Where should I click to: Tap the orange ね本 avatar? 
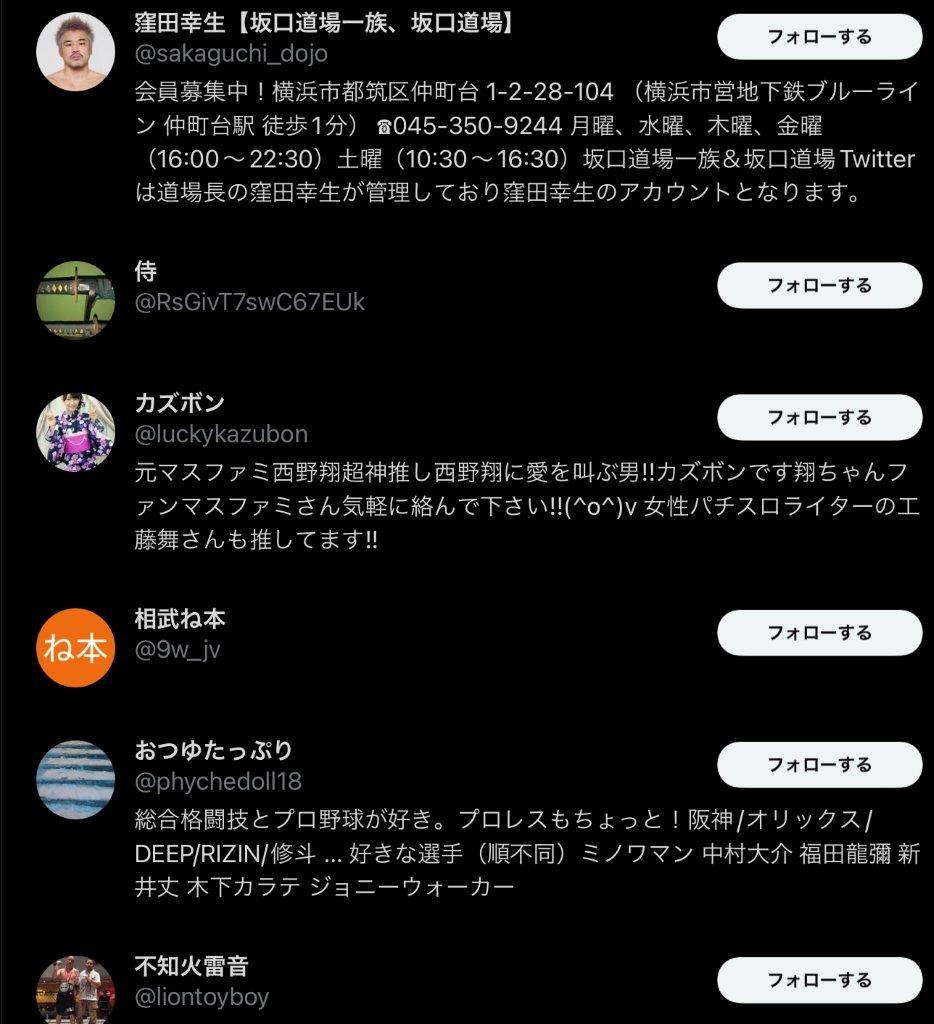(75, 647)
